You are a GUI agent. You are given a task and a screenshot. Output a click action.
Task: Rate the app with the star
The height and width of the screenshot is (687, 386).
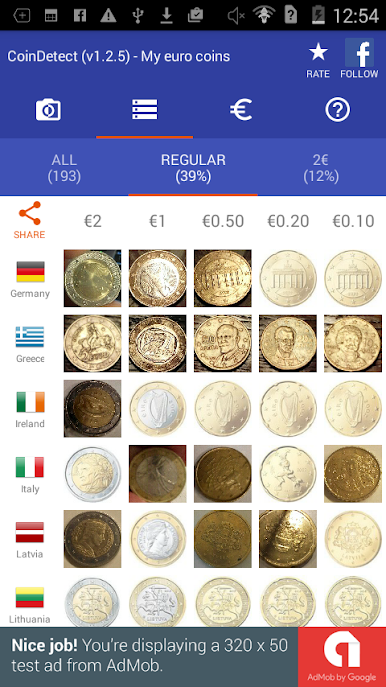point(318,60)
